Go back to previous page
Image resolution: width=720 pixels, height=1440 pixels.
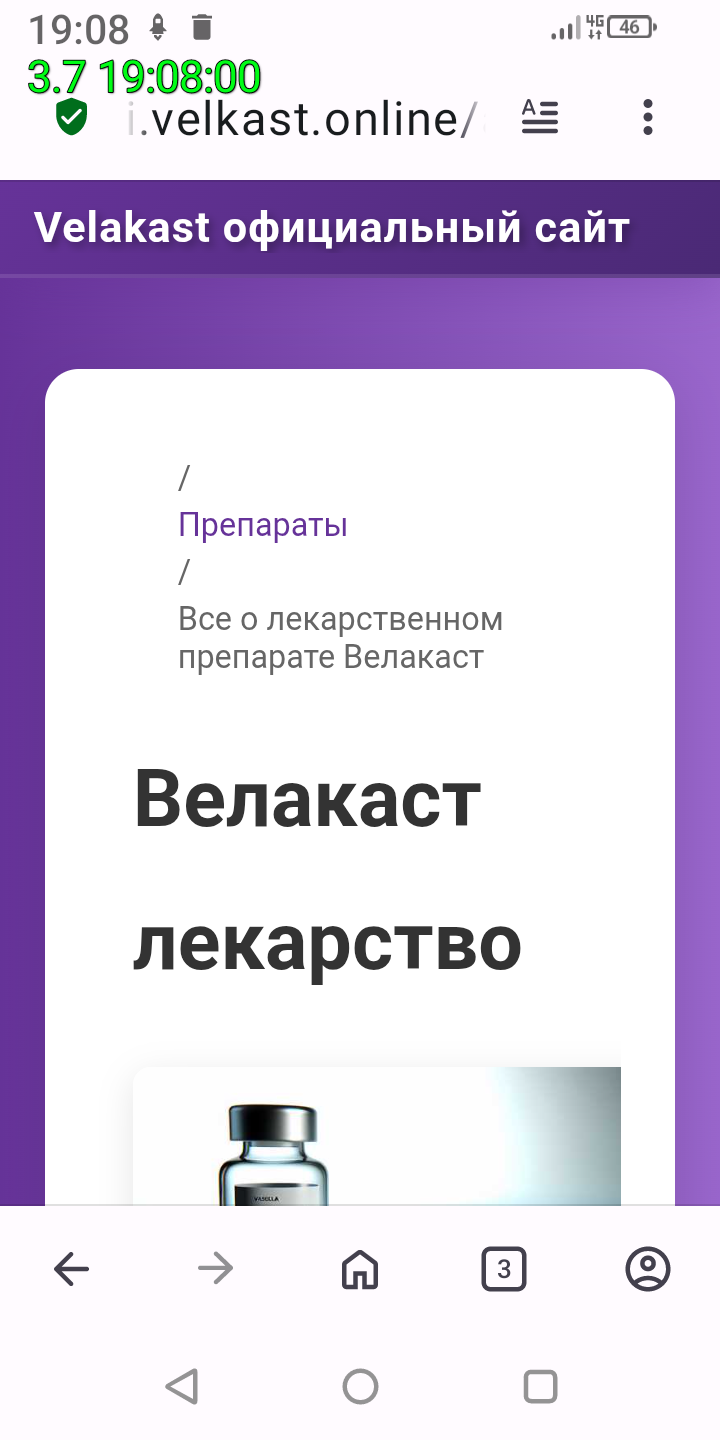click(x=72, y=1270)
